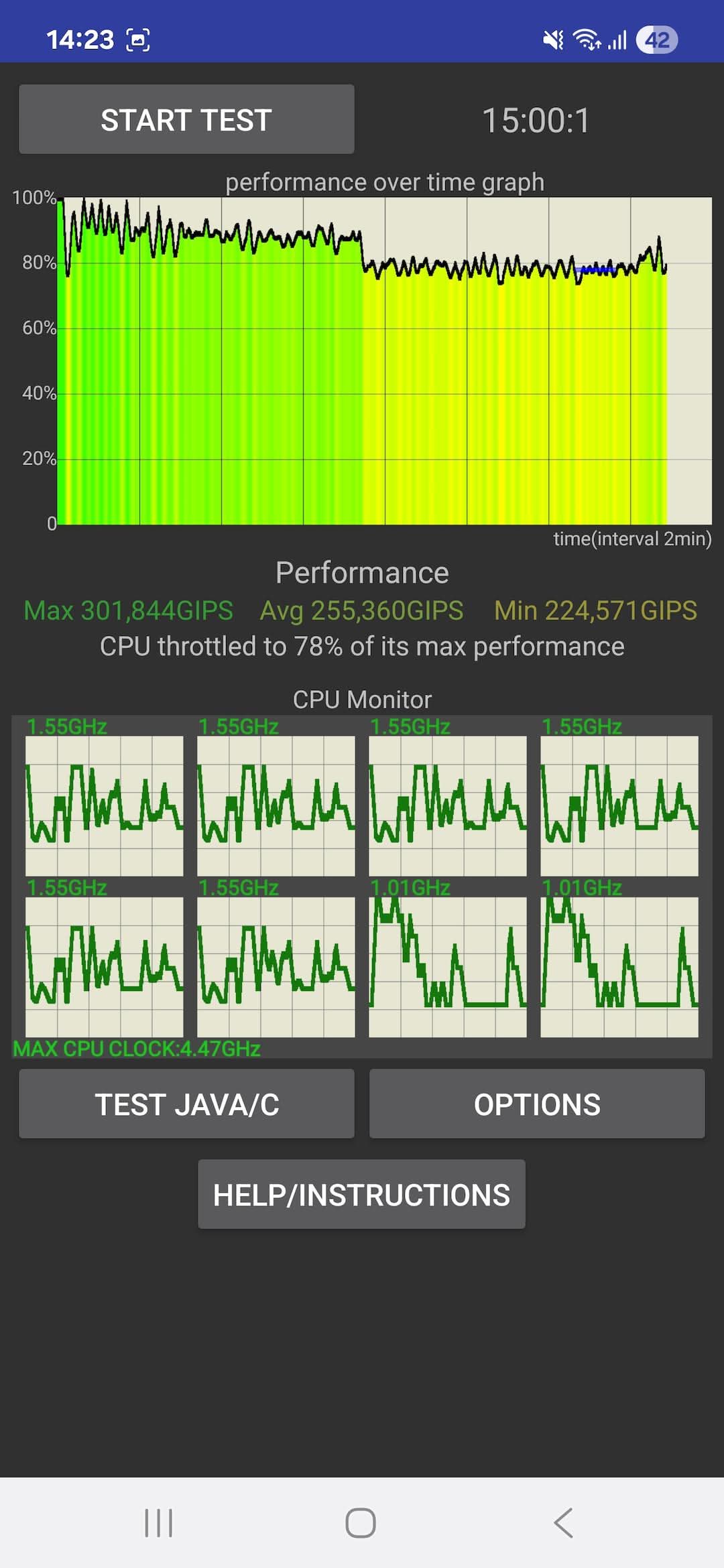Go back using the system back button
Image resolution: width=724 pixels, height=1568 pixels.
(x=564, y=1523)
